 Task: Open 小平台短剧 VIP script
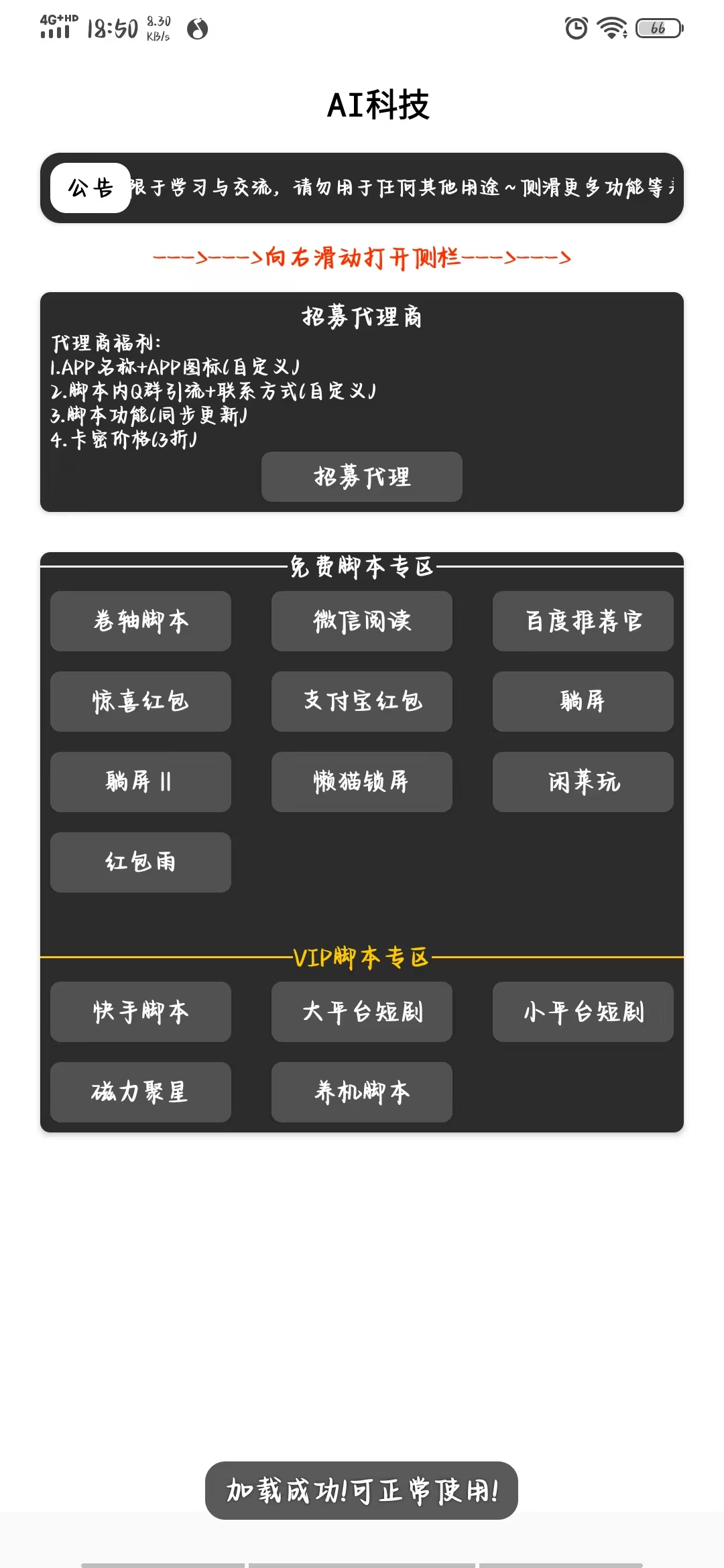click(583, 1012)
